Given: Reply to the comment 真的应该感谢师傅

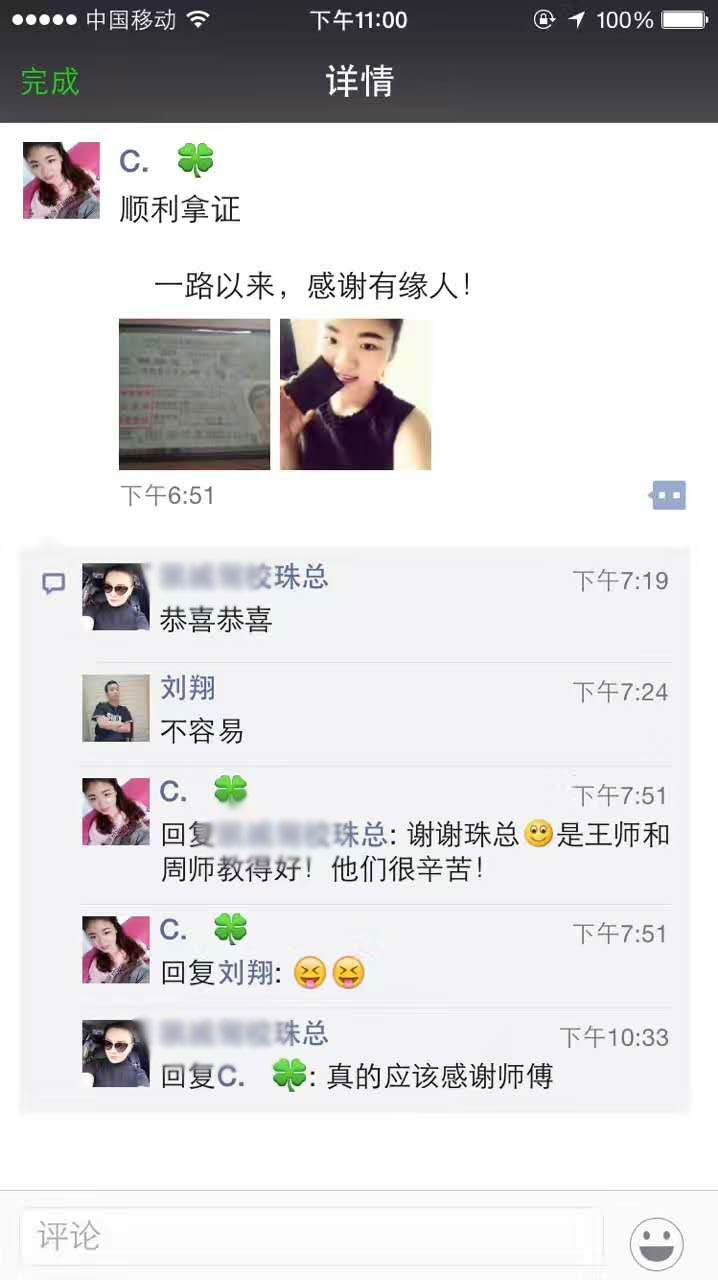Looking at the screenshot, I should 440,1077.
